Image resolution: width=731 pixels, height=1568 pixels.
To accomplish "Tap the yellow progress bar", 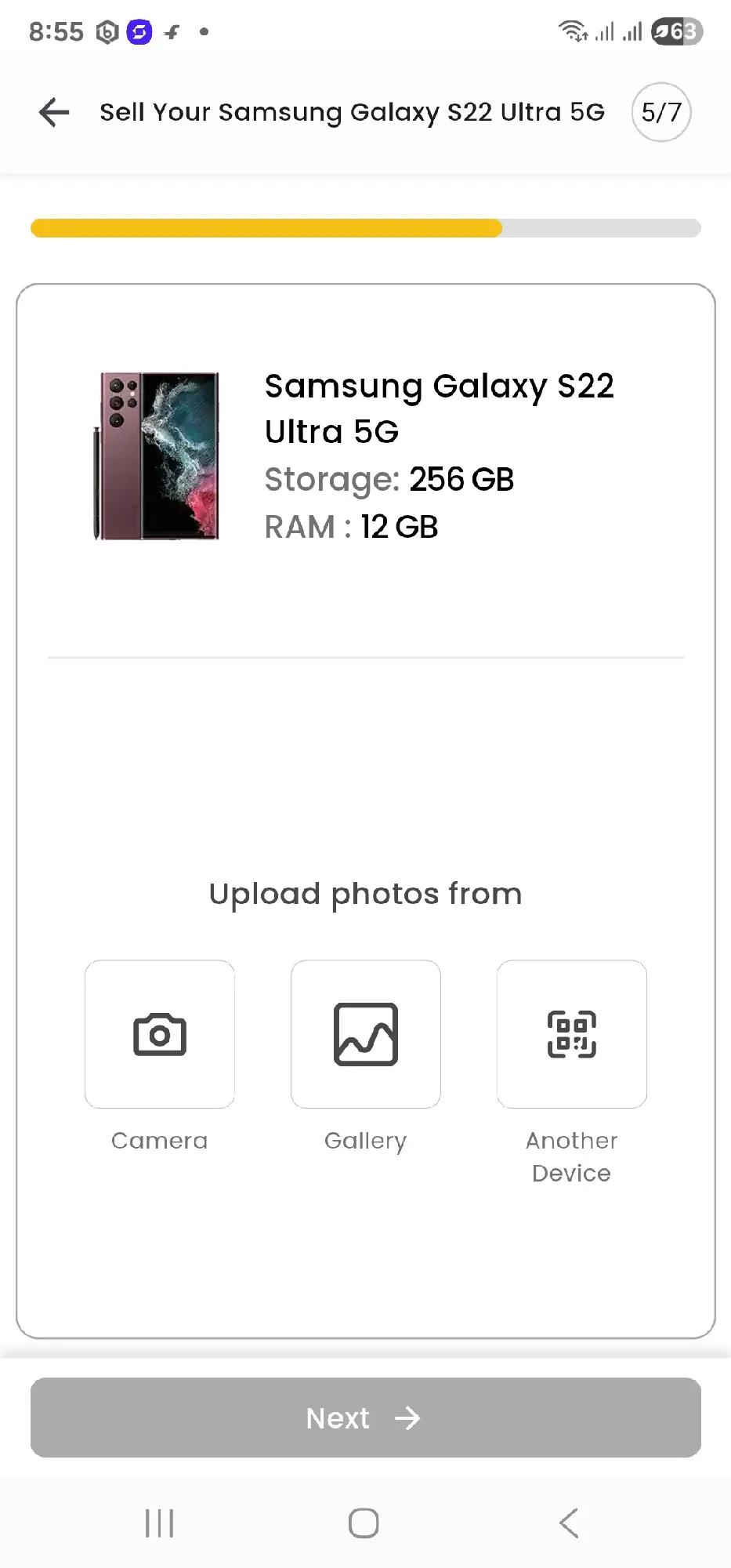I will click(266, 228).
